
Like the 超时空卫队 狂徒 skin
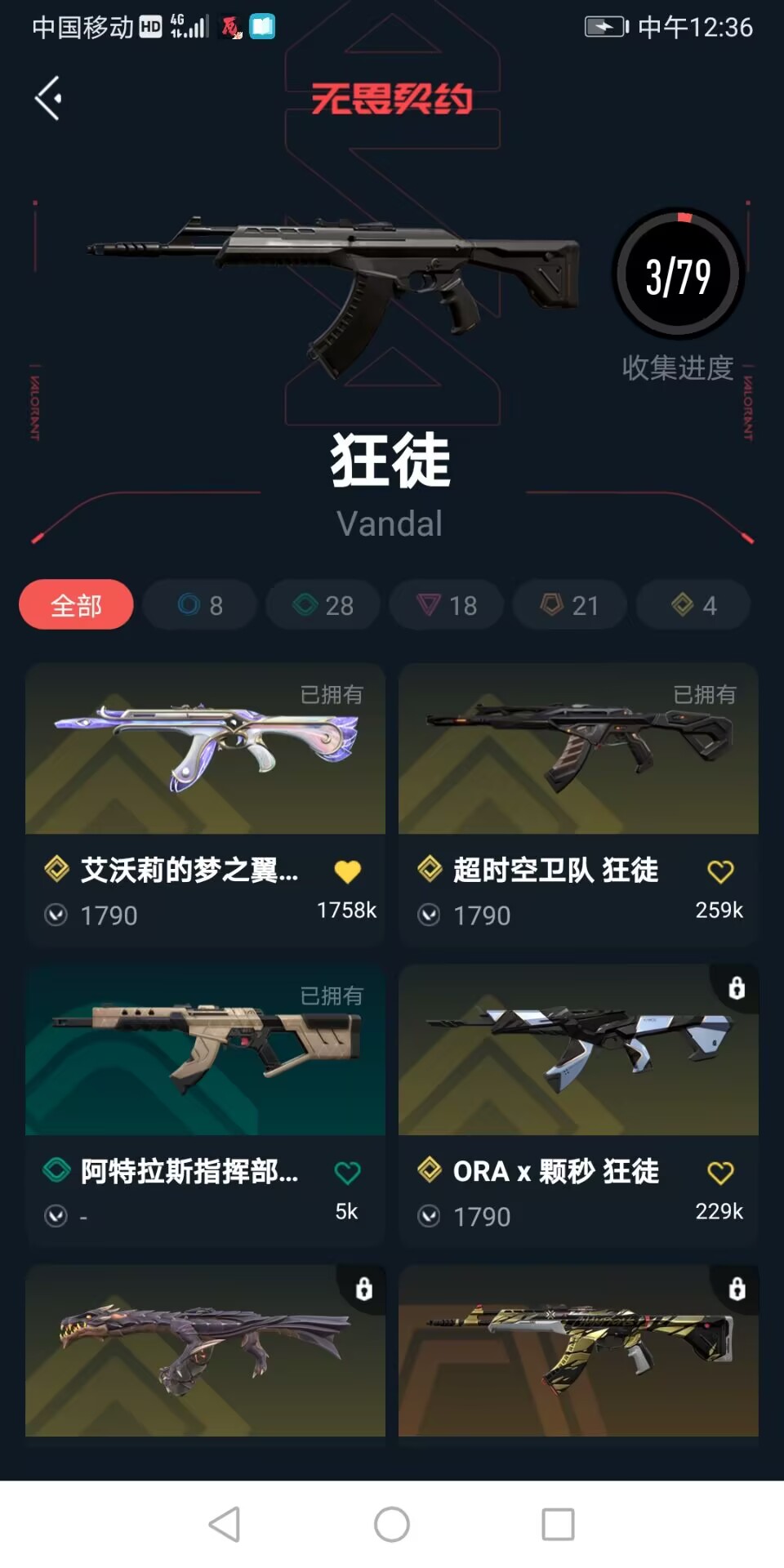pos(719,871)
